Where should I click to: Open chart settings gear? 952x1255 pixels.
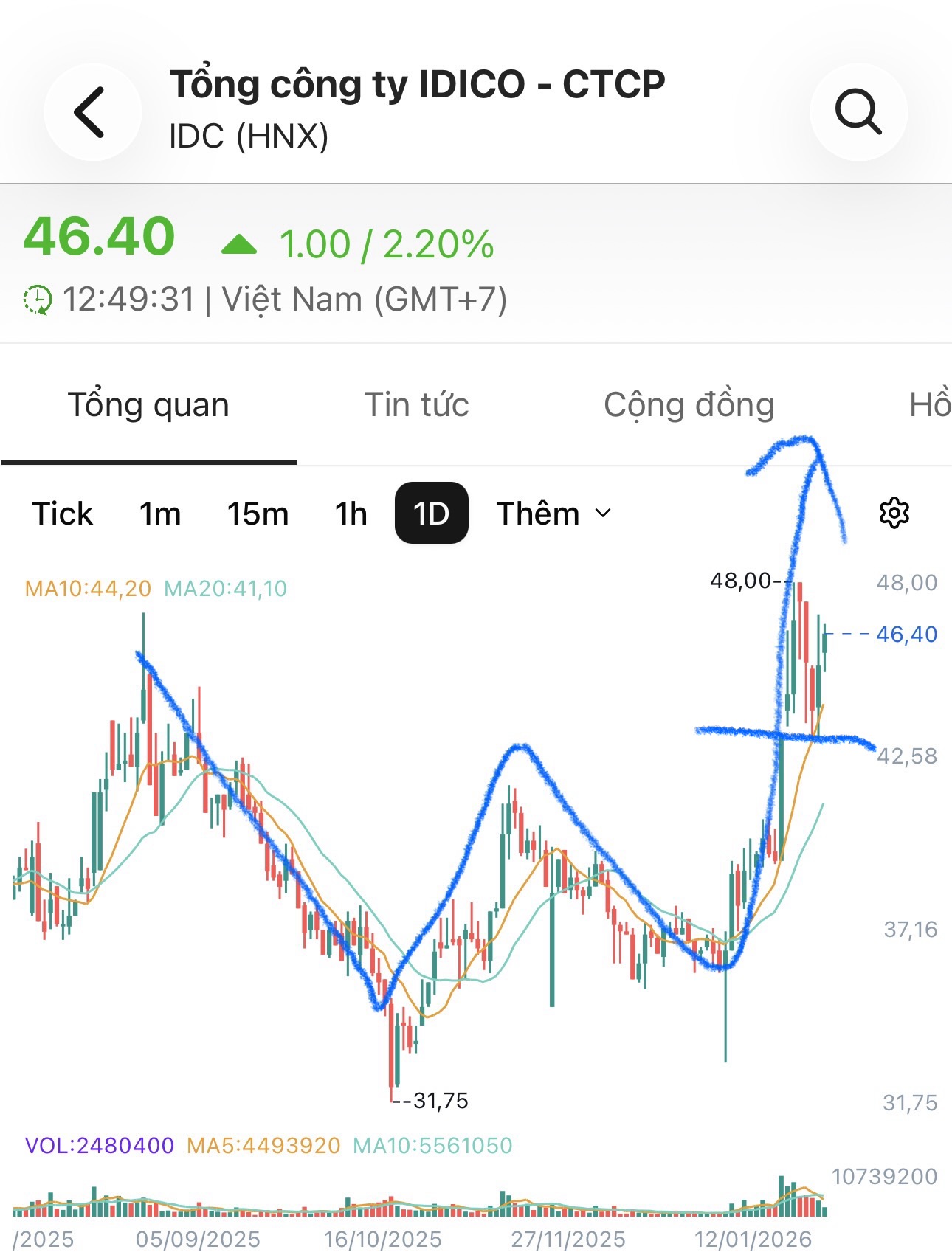894,513
